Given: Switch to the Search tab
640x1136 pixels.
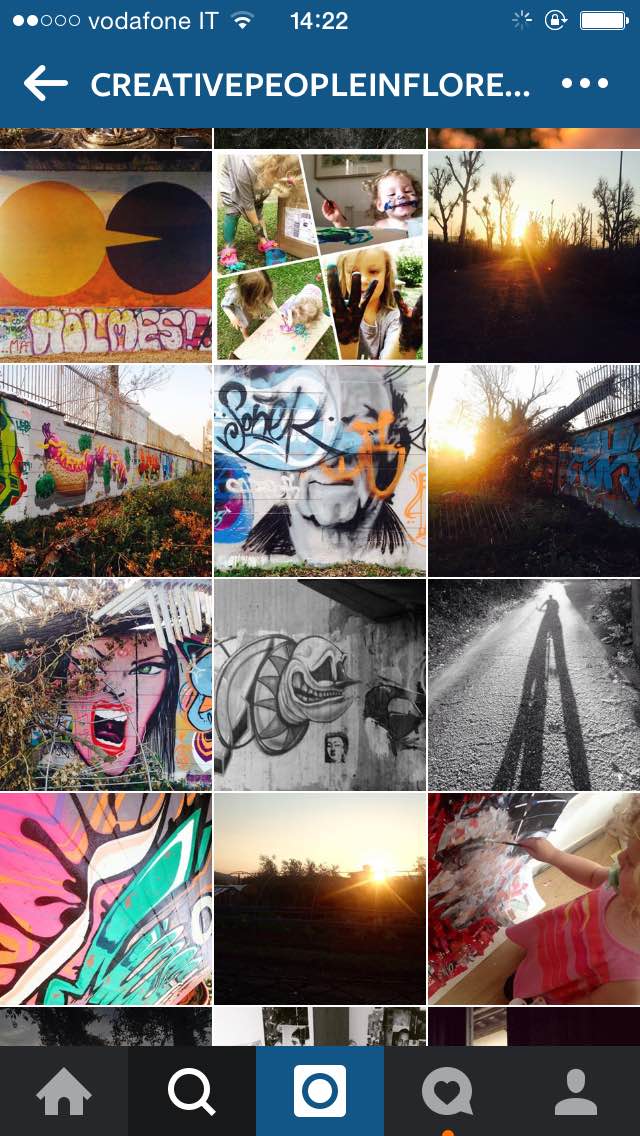Looking at the screenshot, I should [191, 1092].
